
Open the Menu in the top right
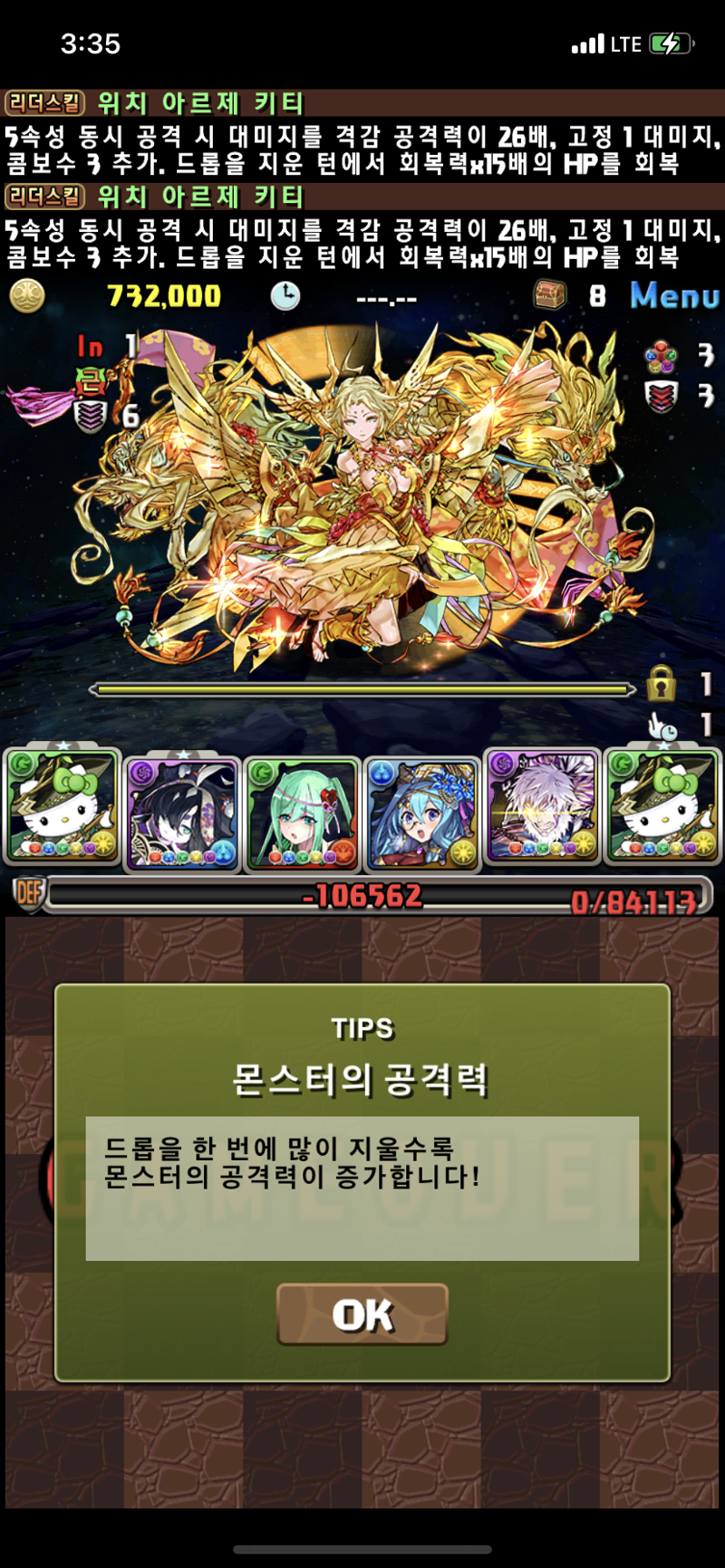pyautogui.click(x=675, y=295)
